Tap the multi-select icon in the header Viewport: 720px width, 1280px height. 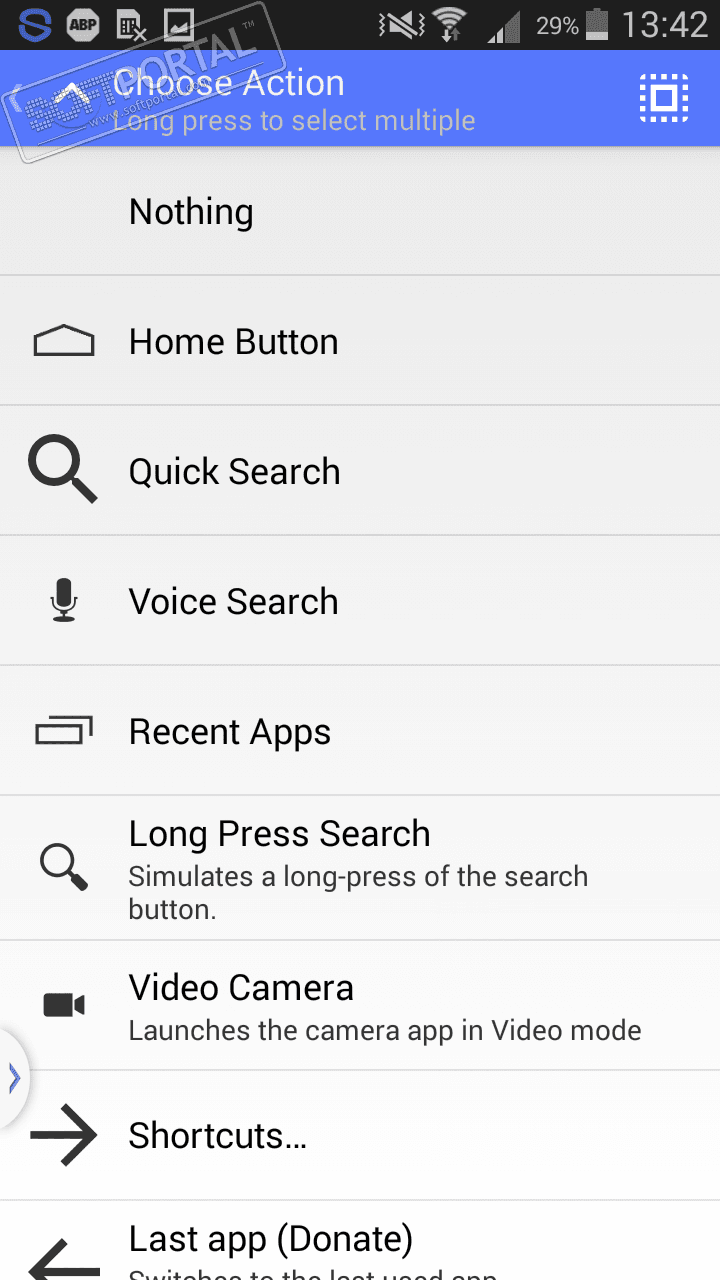pyautogui.click(x=664, y=98)
